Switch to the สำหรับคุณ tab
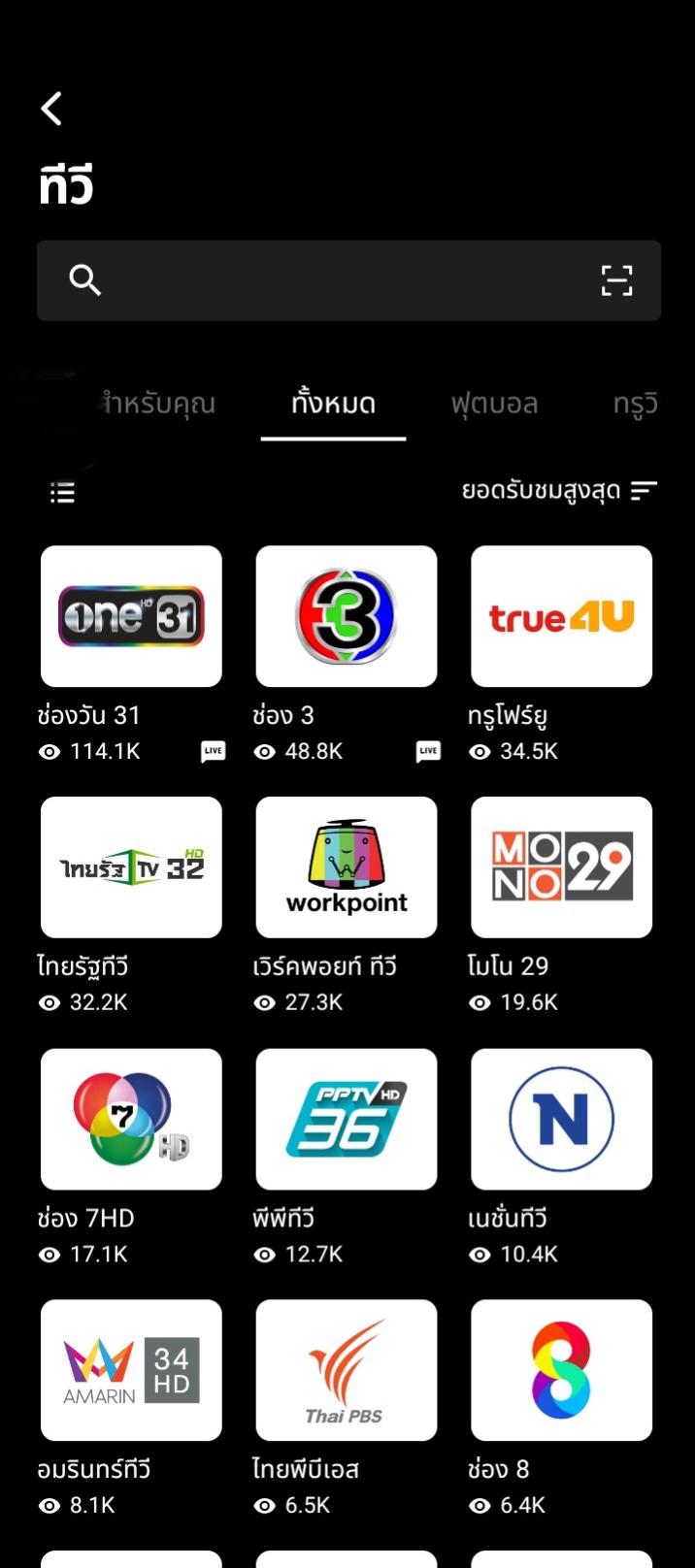Image resolution: width=695 pixels, height=1568 pixels. tap(158, 404)
